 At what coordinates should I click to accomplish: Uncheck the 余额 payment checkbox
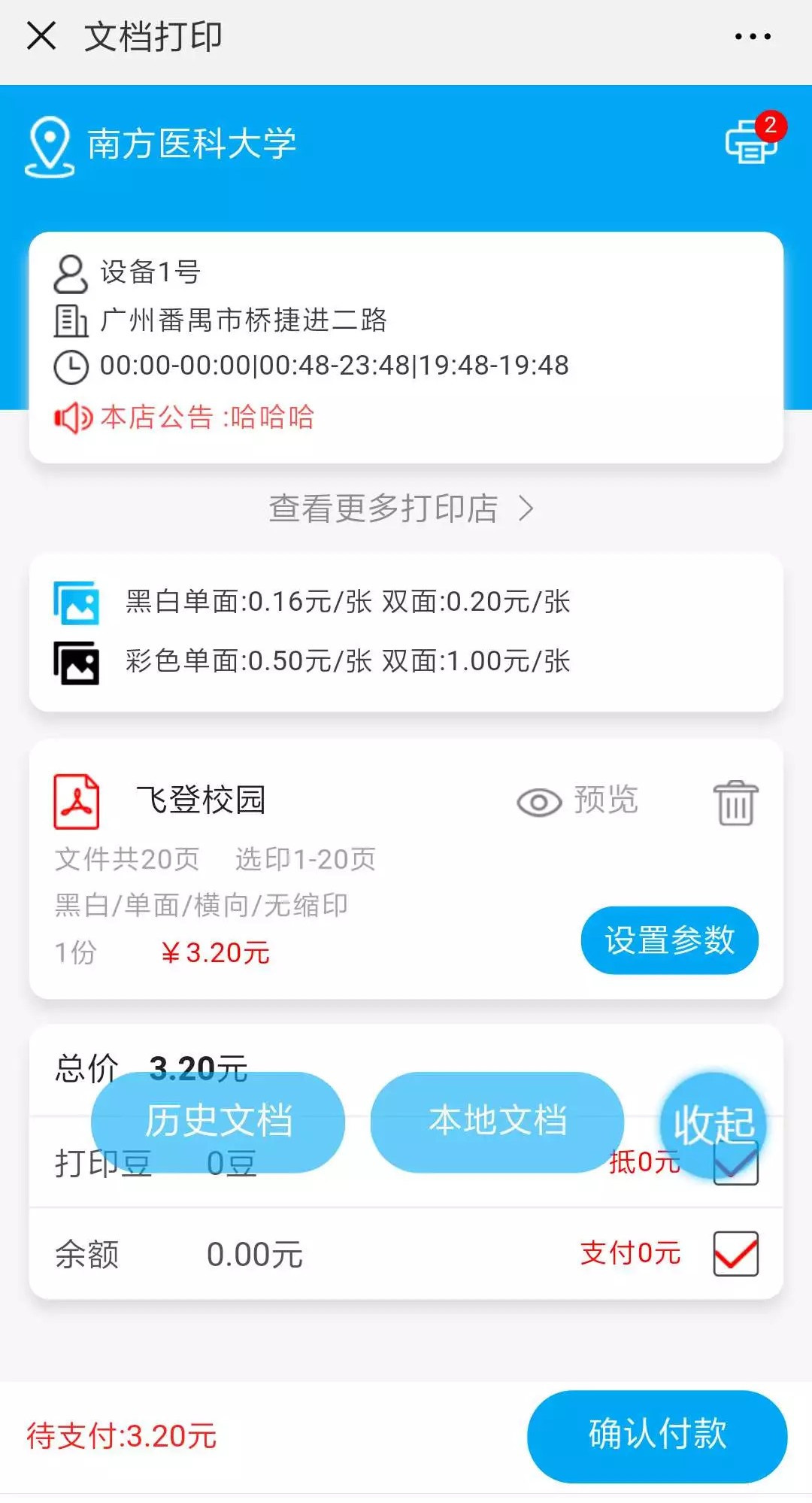pyautogui.click(x=735, y=1253)
